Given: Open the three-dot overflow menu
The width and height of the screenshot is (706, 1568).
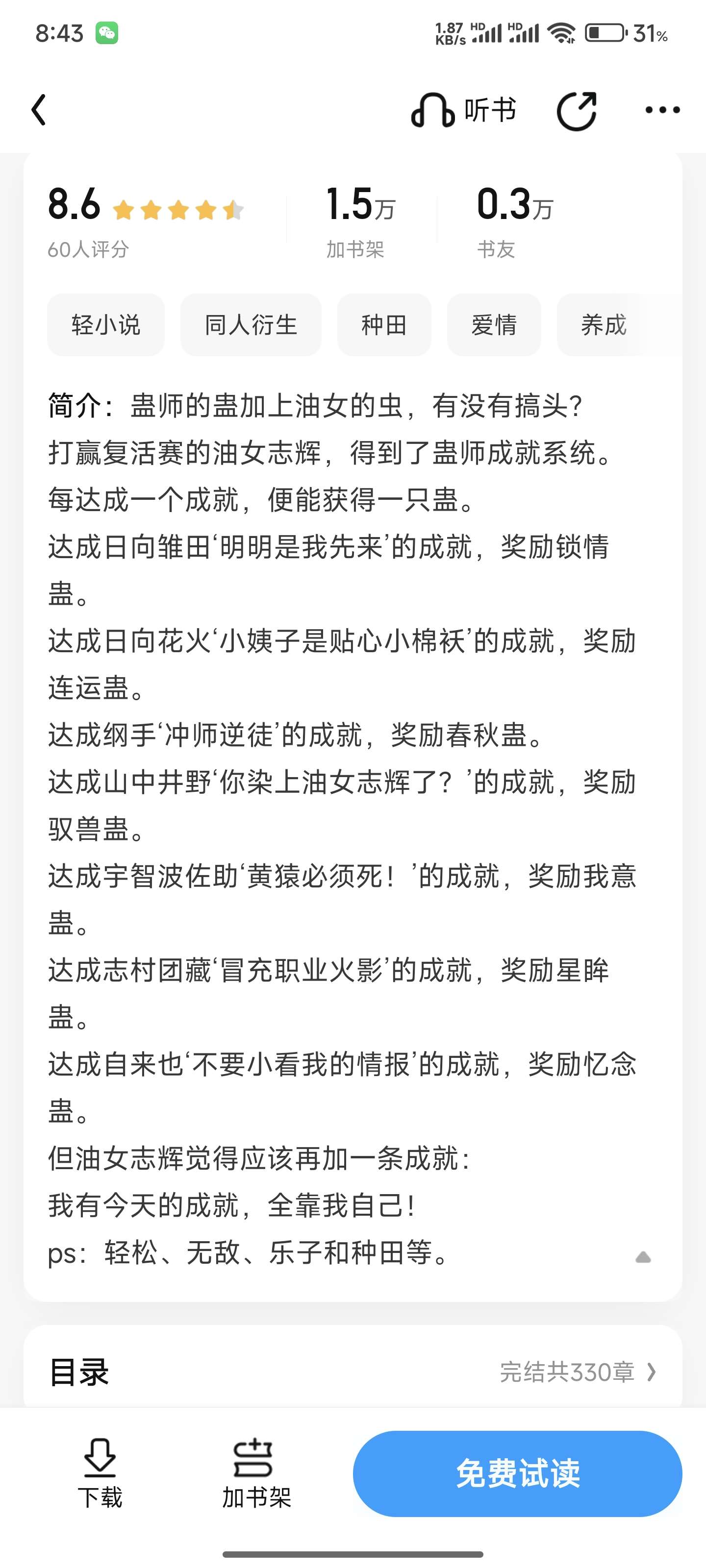Looking at the screenshot, I should tap(662, 110).
